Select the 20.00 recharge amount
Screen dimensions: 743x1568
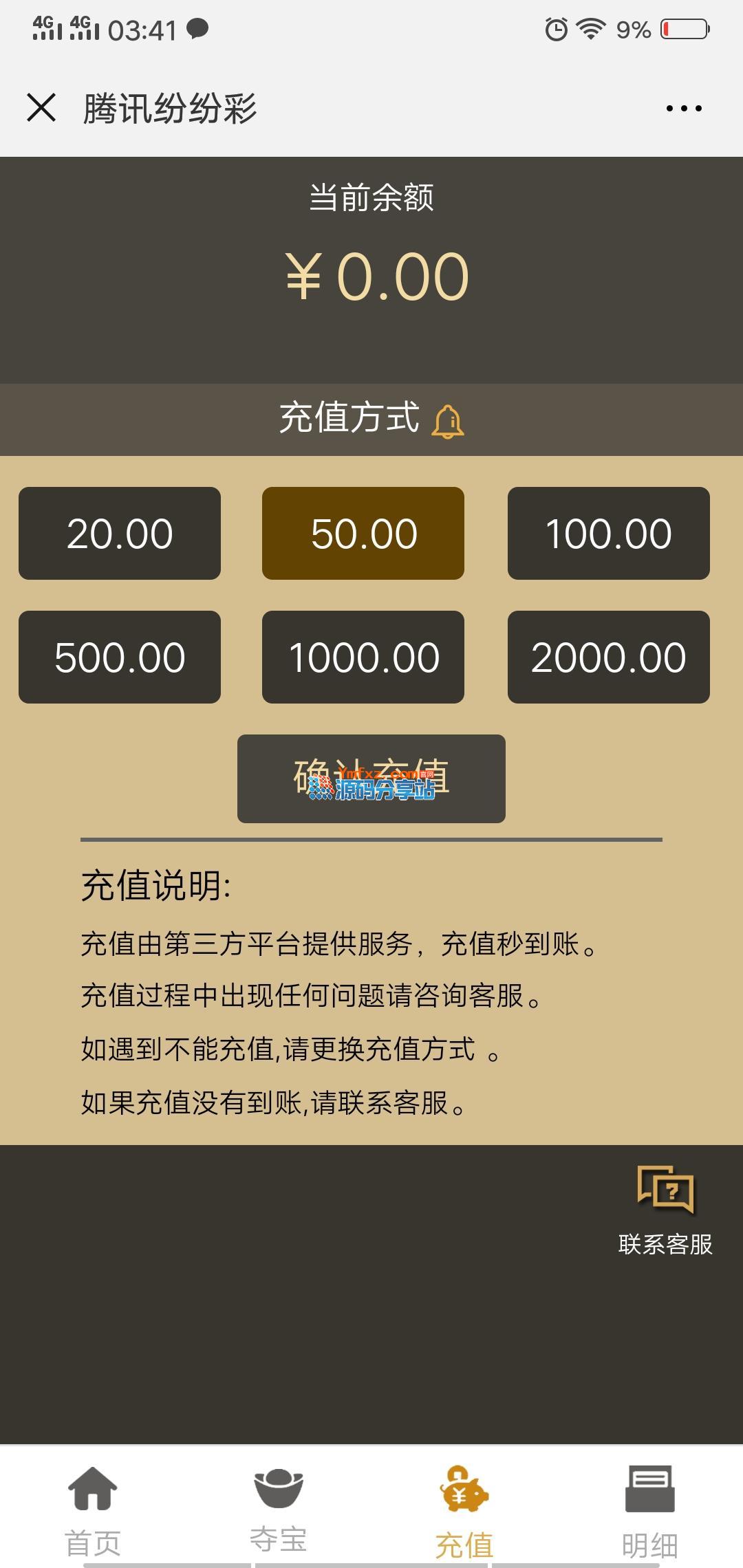(120, 534)
